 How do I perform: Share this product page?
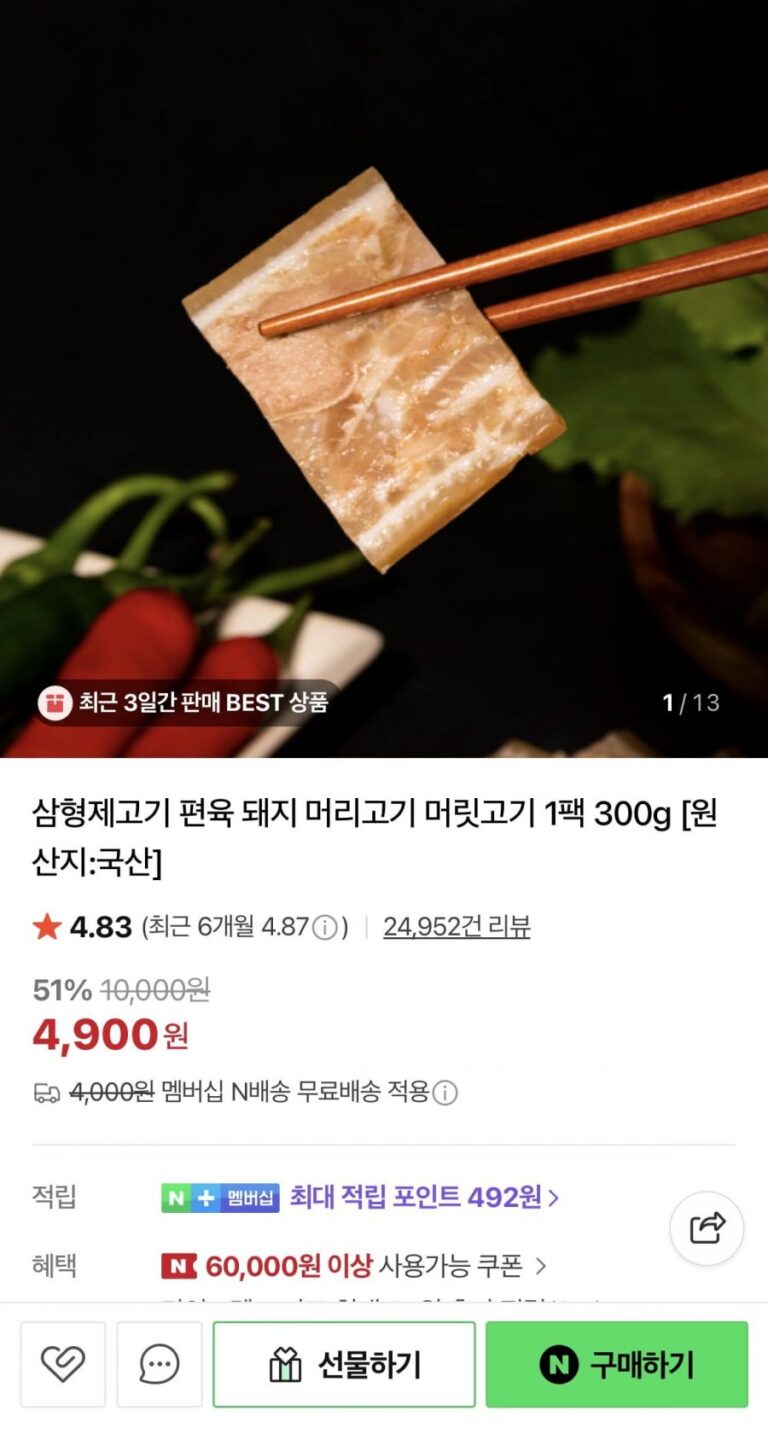pyautogui.click(x=707, y=1227)
